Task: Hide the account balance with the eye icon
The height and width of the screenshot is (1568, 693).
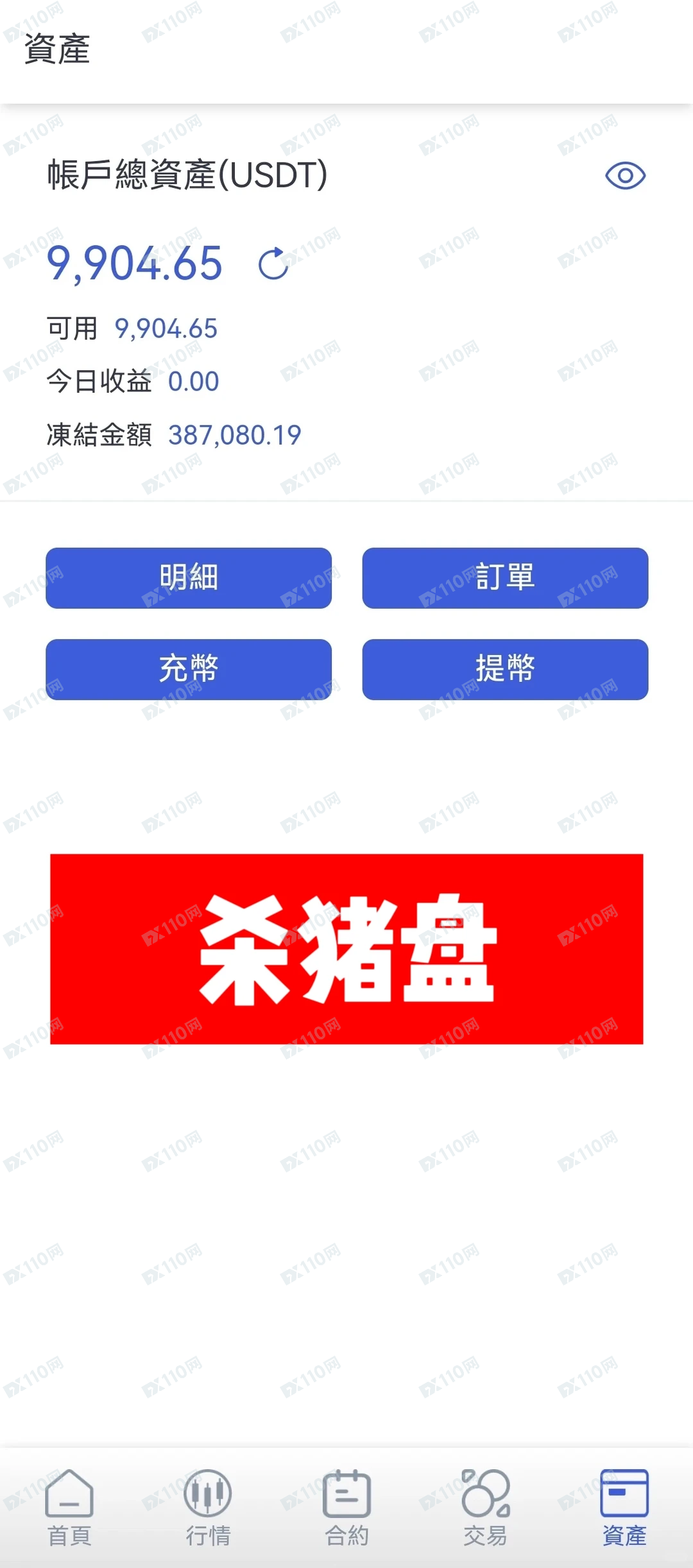Action: 625,175
